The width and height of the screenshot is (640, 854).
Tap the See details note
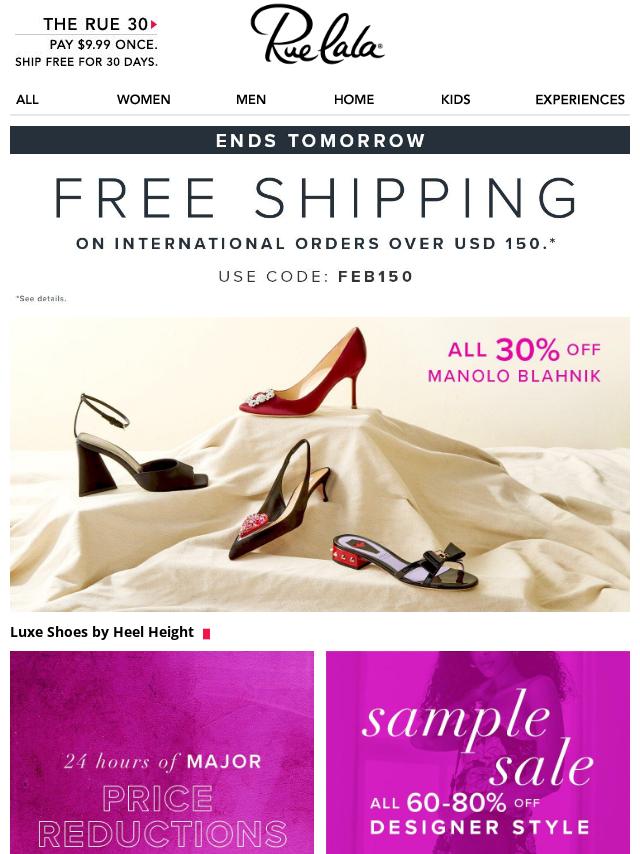pos(41,299)
